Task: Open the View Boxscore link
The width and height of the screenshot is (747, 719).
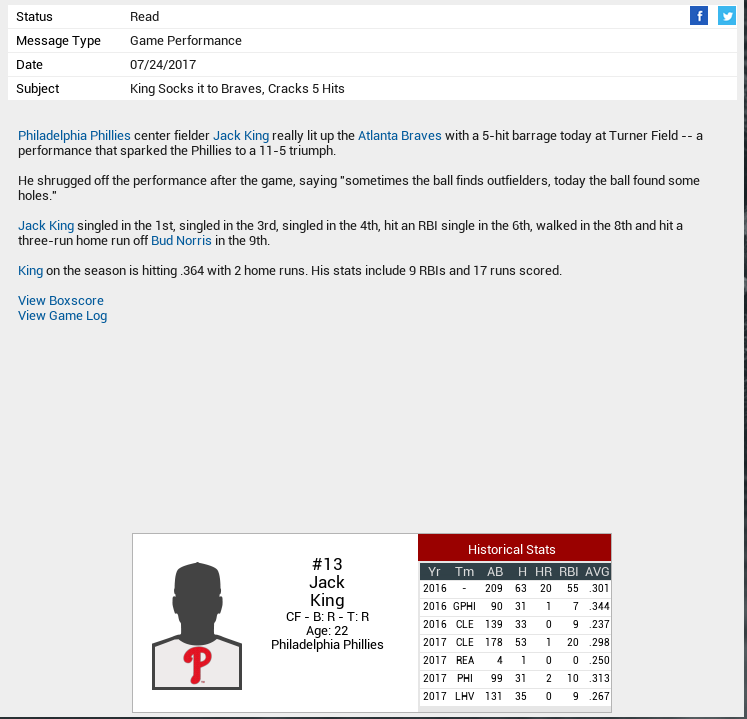Action: pos(61,300)
